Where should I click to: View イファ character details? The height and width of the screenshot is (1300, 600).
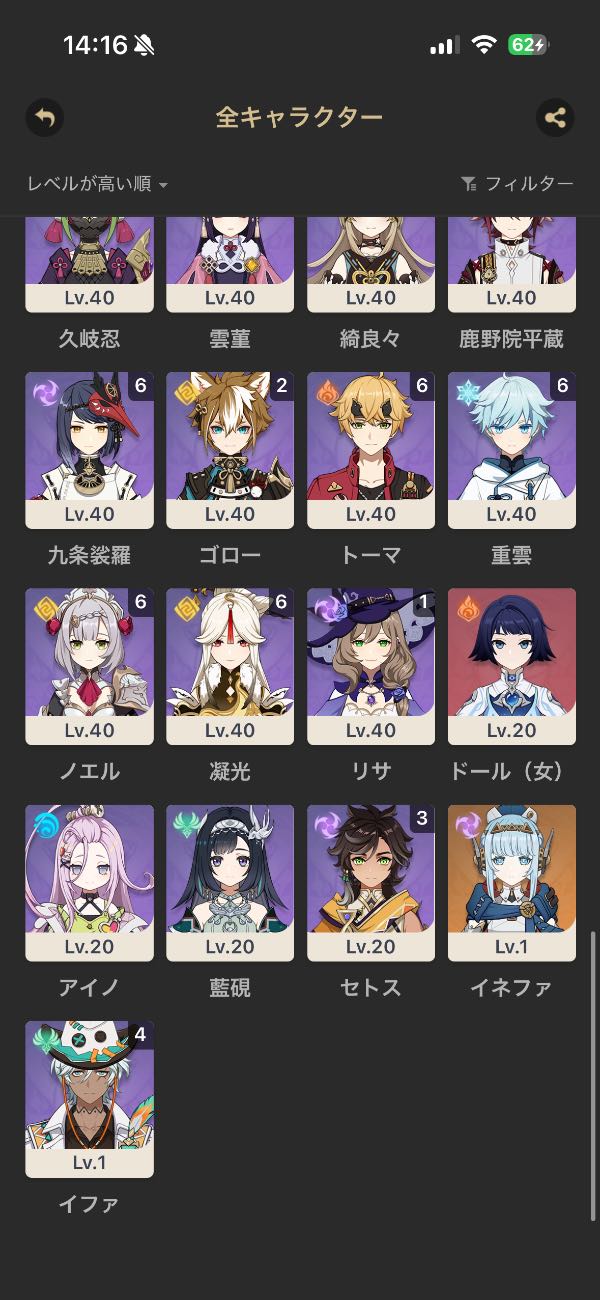tap(89, 1098)
